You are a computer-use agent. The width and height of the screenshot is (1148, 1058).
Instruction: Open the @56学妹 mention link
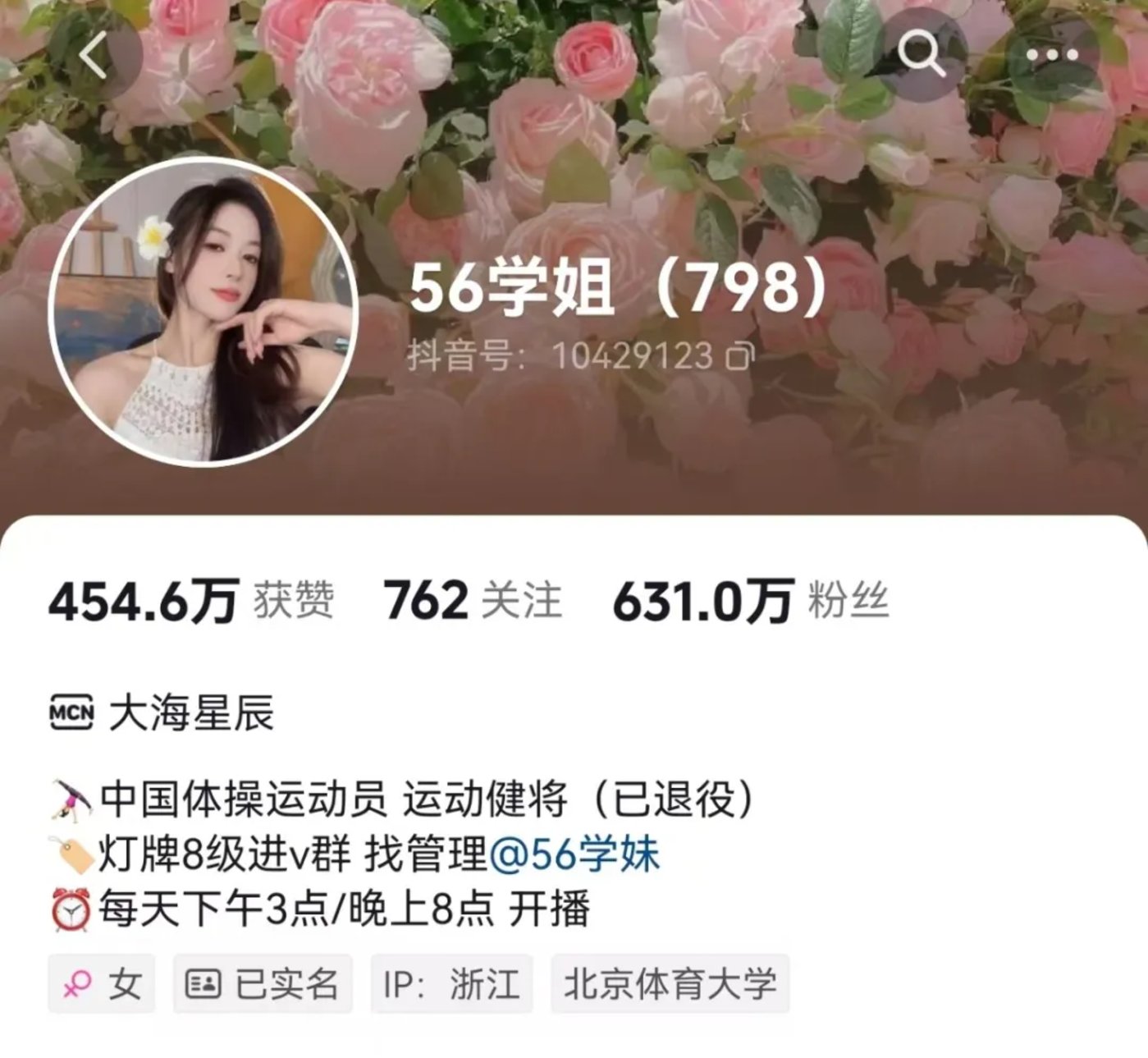click(574, 855)
